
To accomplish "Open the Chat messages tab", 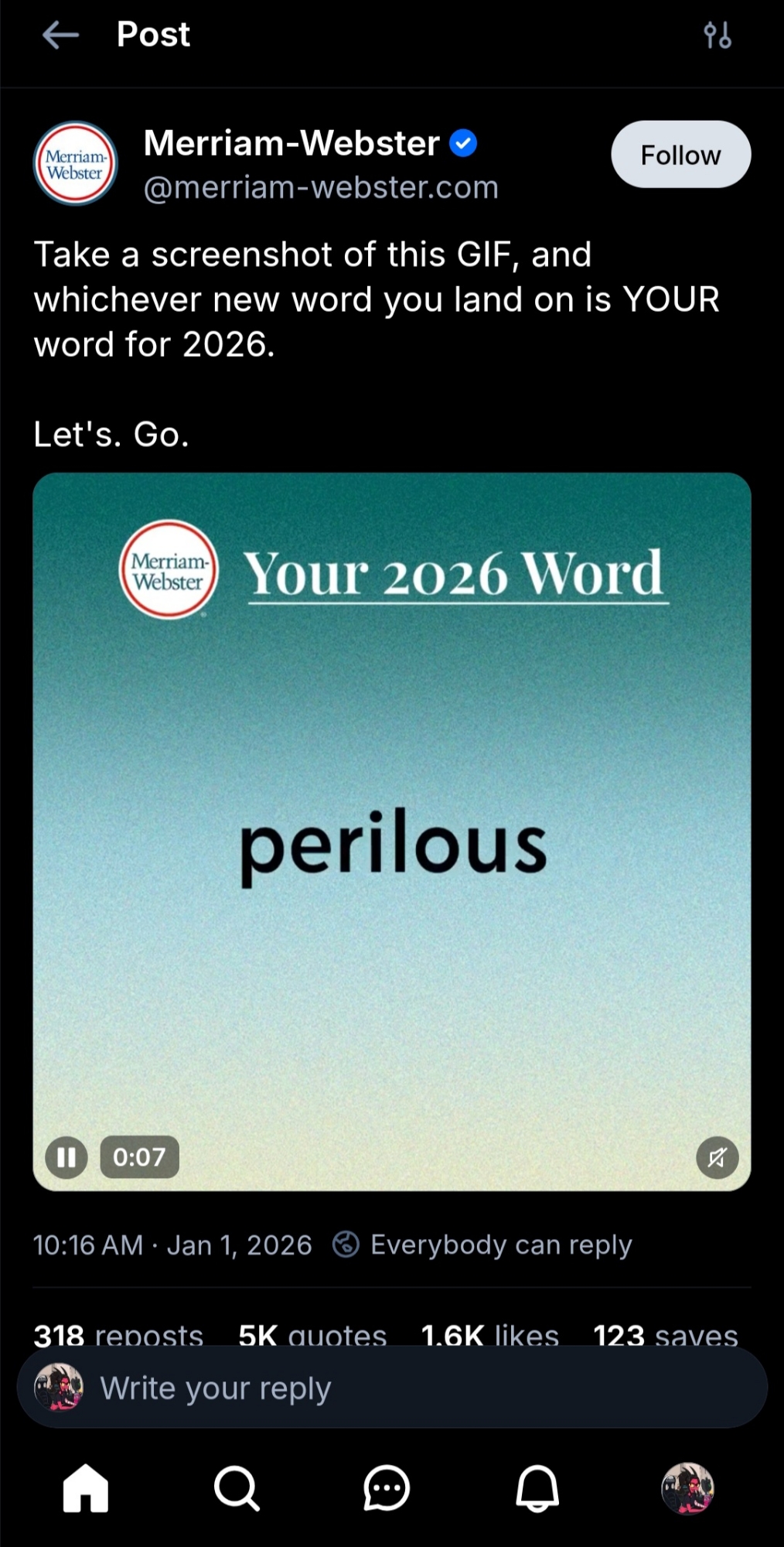I will click(x=387, y=1487).
